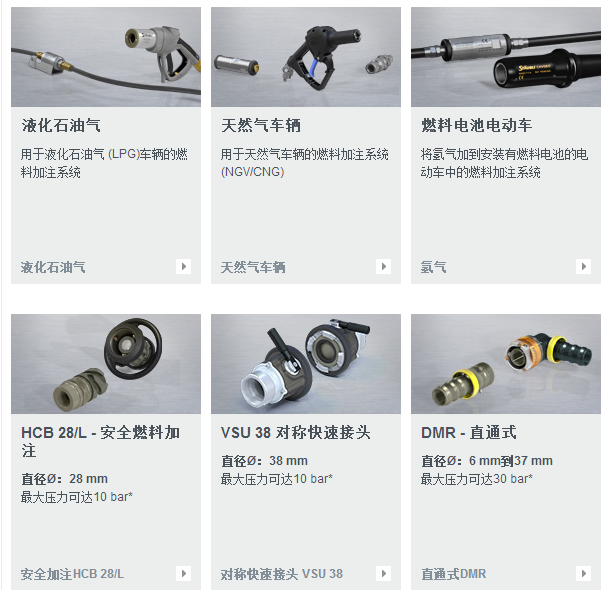The height and width of the screenshot is (590, 610).
Task: Open the DMR 直通式 product card
Action: click(x=469, y=433)
